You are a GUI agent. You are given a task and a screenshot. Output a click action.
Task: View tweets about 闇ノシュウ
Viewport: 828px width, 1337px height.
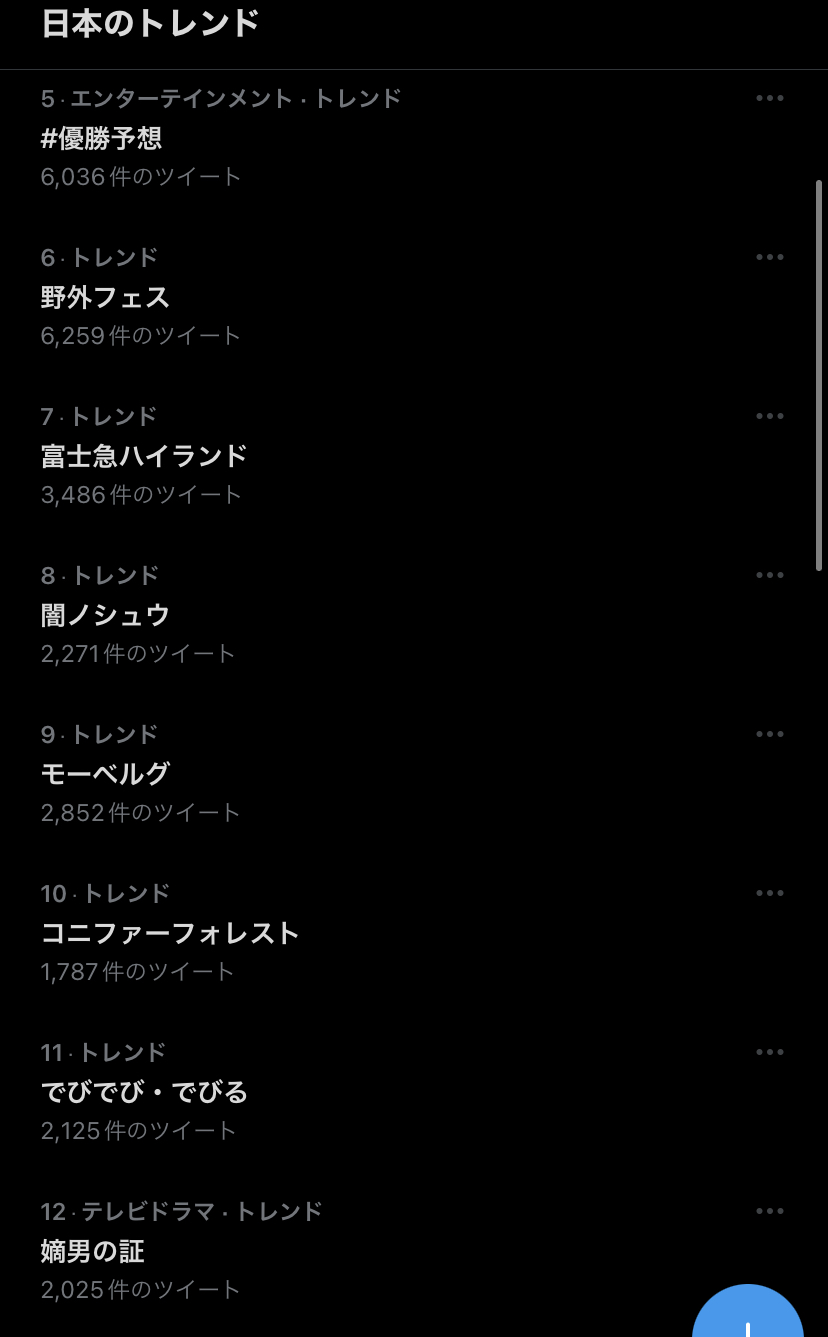pyautogui.click(x=106, y=615)
